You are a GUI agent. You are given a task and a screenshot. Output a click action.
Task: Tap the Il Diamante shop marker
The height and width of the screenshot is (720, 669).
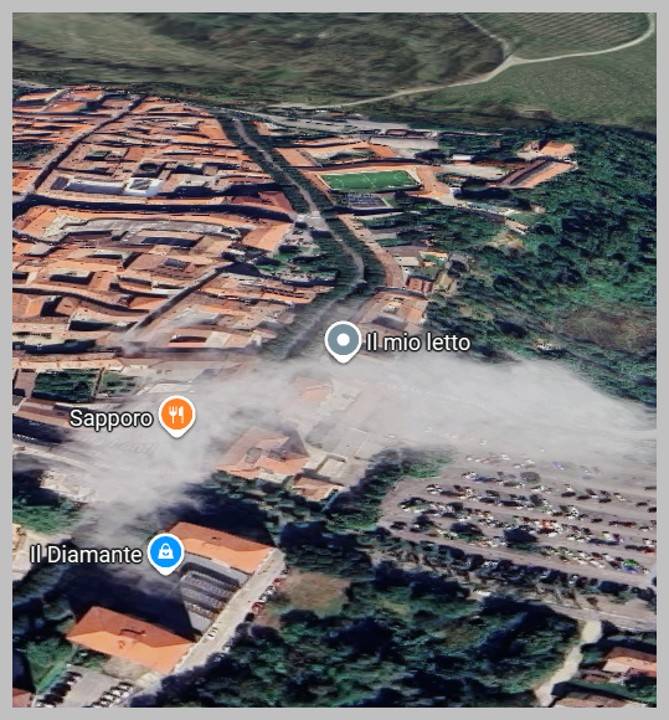[165, 552]
